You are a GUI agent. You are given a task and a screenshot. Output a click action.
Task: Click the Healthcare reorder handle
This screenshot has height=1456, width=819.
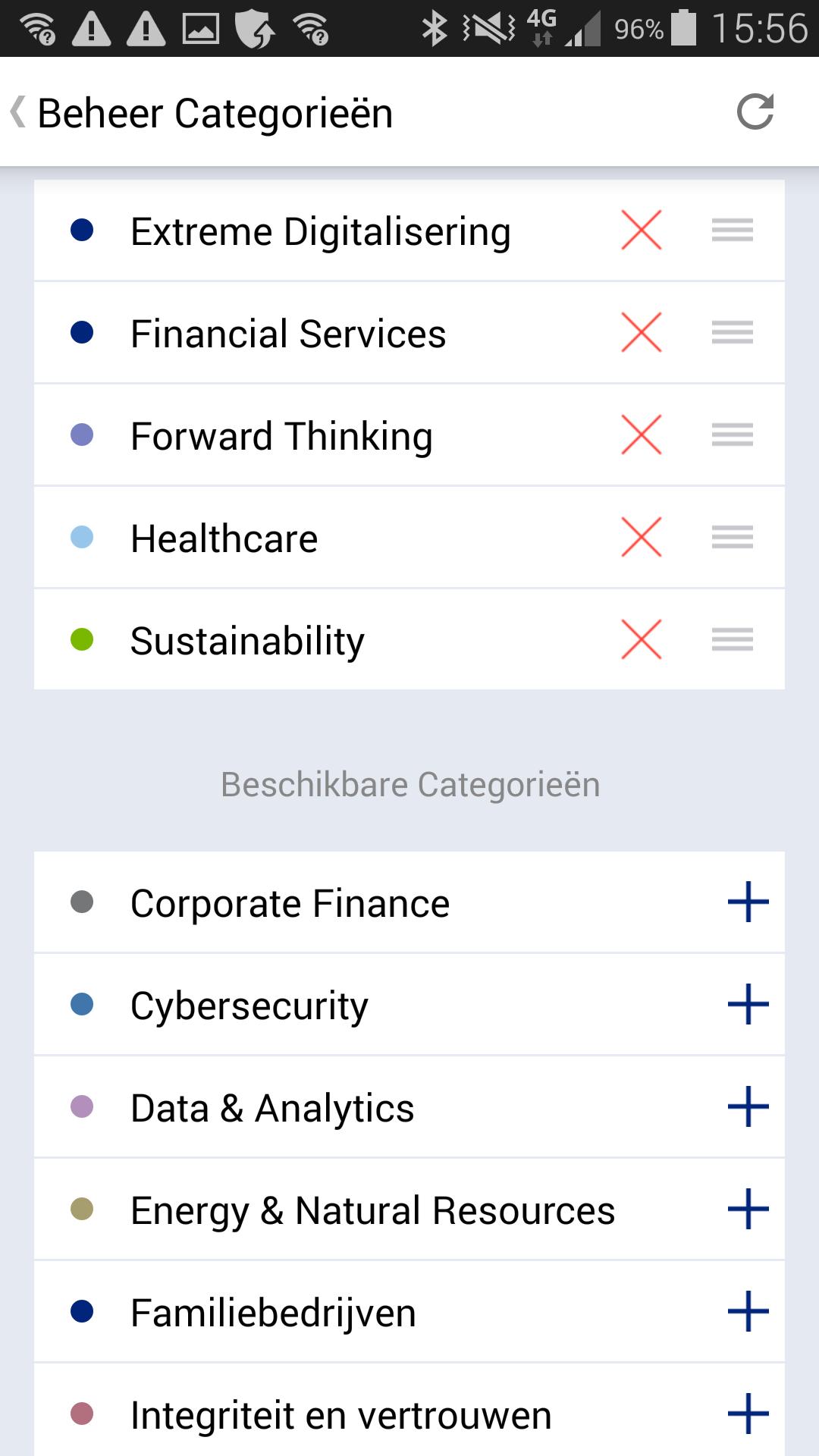733,537
